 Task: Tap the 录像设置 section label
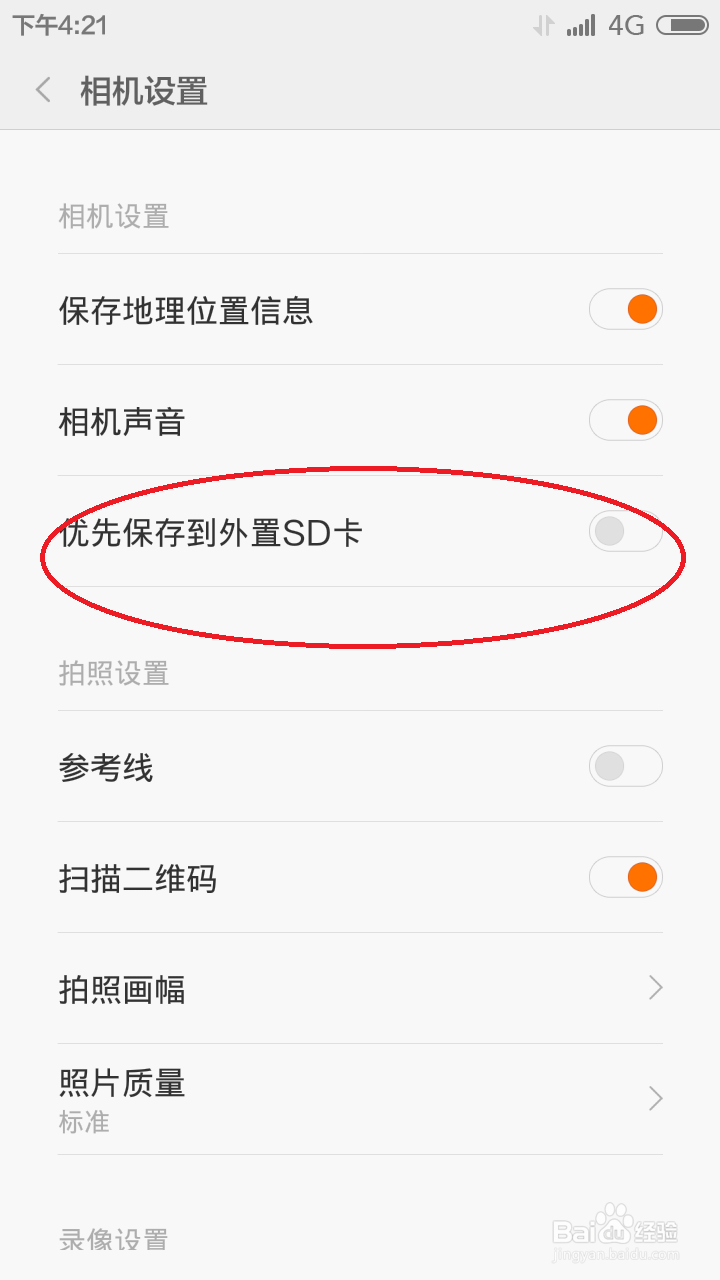(x=113, y=1240)
